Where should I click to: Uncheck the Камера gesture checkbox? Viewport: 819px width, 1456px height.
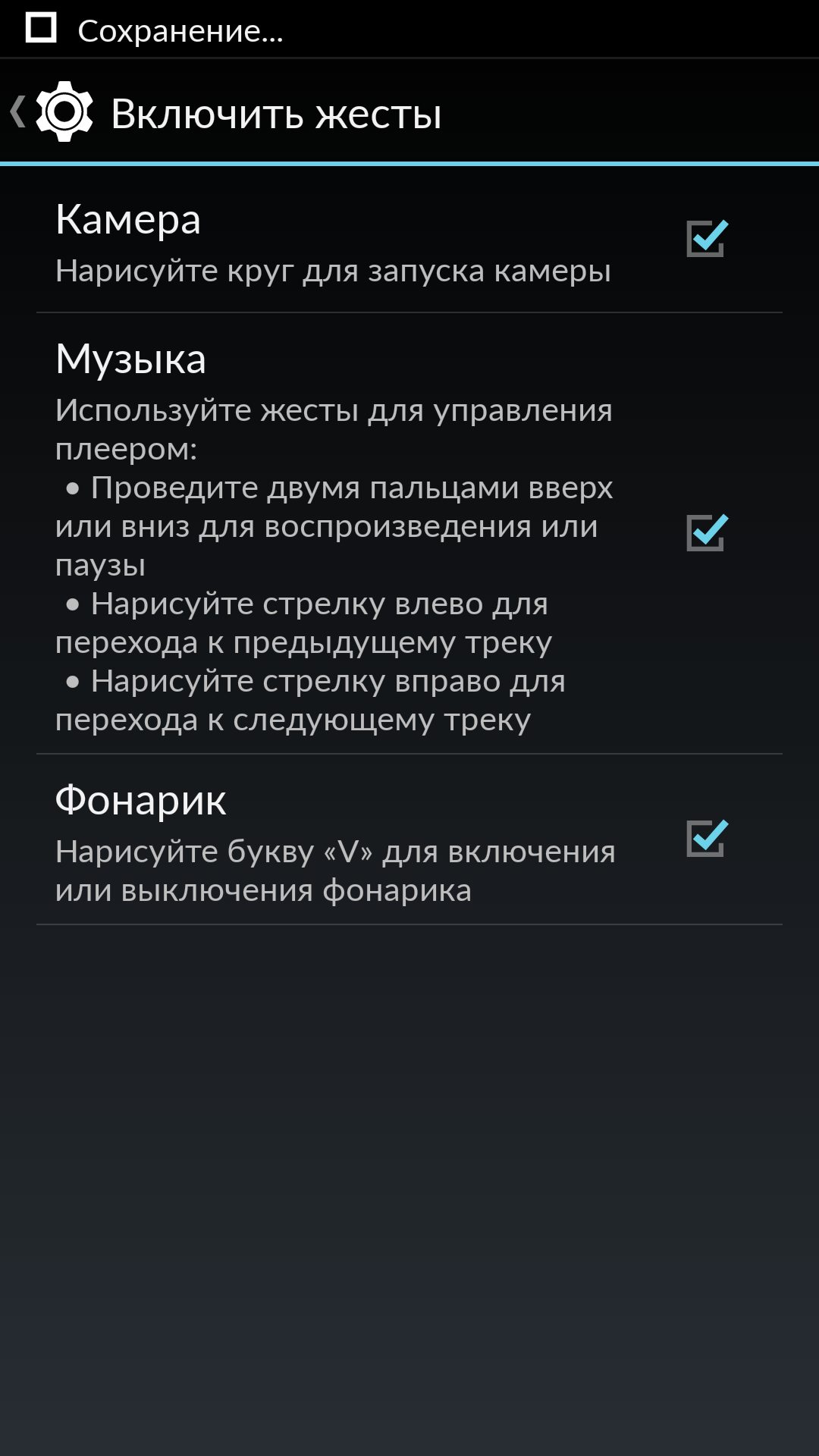(x=706, y=239)
